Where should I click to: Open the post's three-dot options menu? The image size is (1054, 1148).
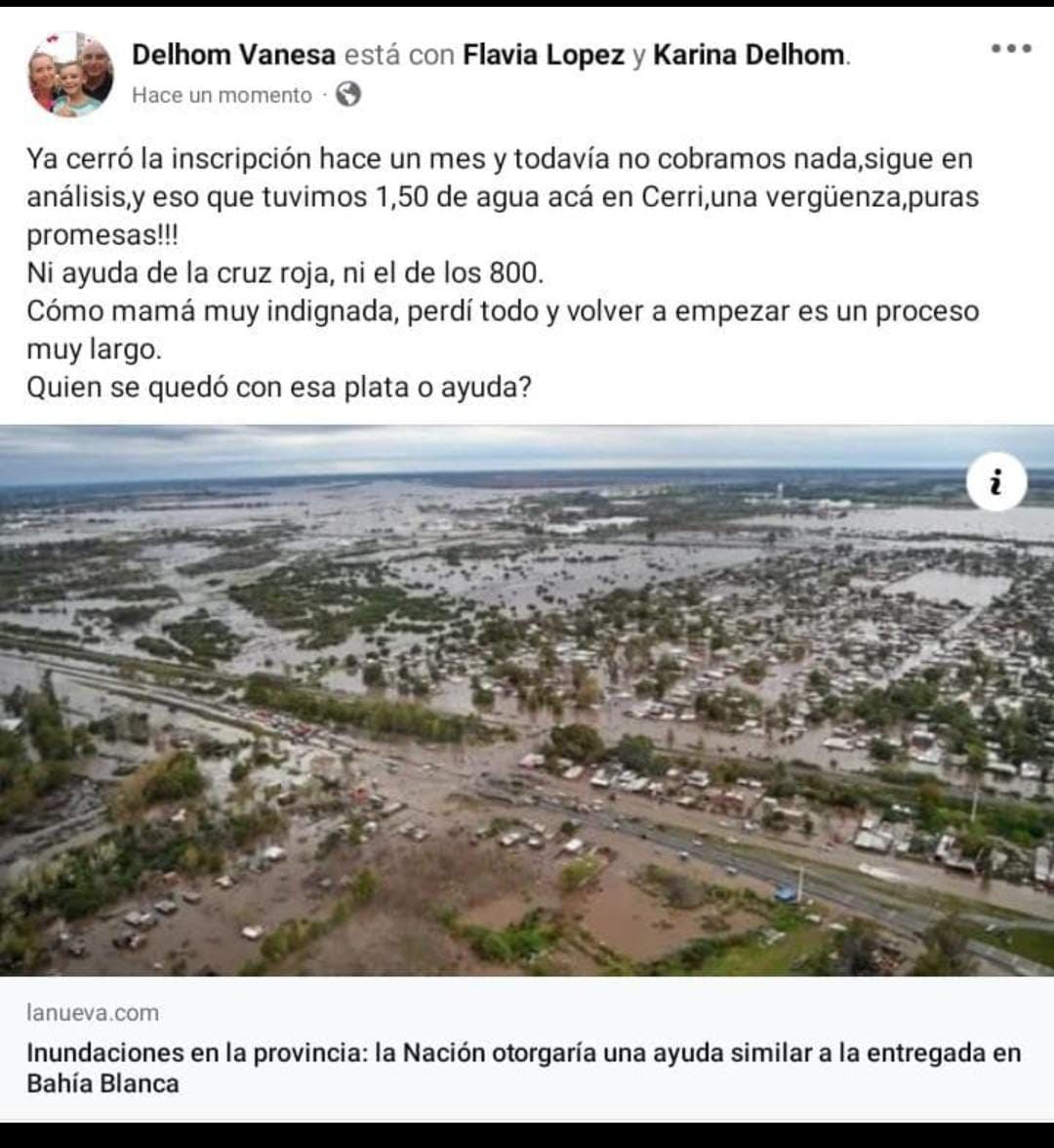1011,49
